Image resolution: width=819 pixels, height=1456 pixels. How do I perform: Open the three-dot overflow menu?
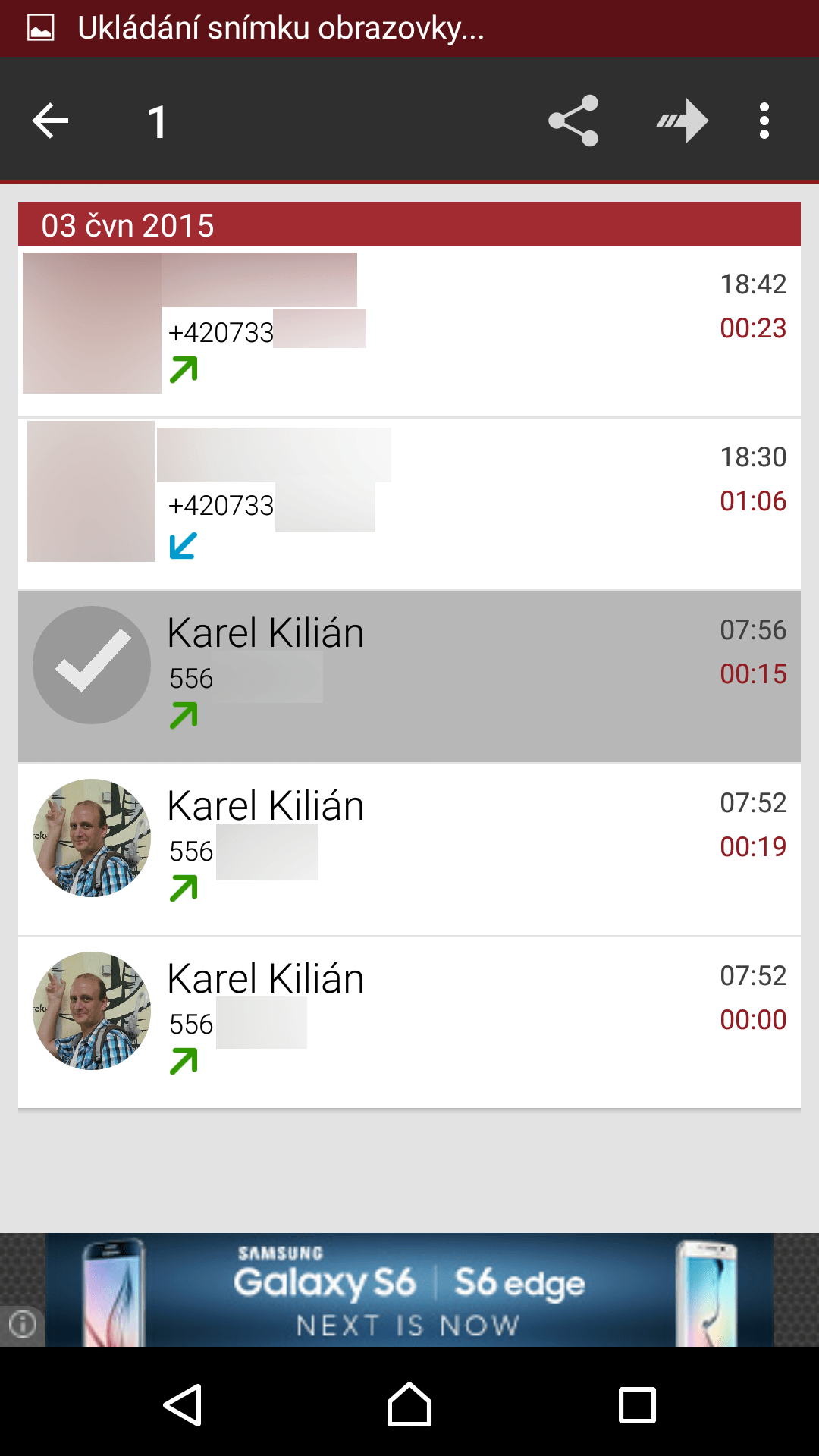point(764,121)
